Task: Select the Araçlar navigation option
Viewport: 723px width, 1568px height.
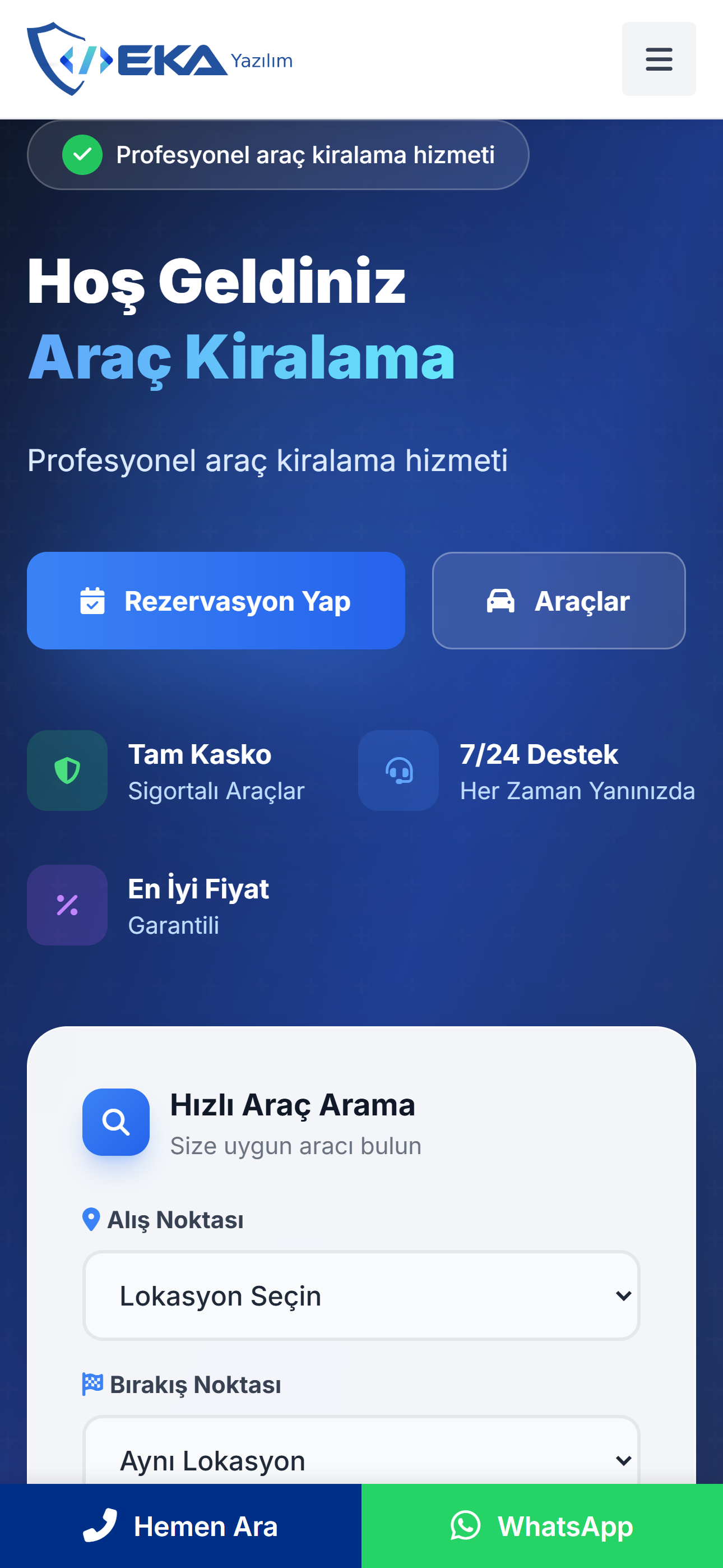Action: coord(559,600)
